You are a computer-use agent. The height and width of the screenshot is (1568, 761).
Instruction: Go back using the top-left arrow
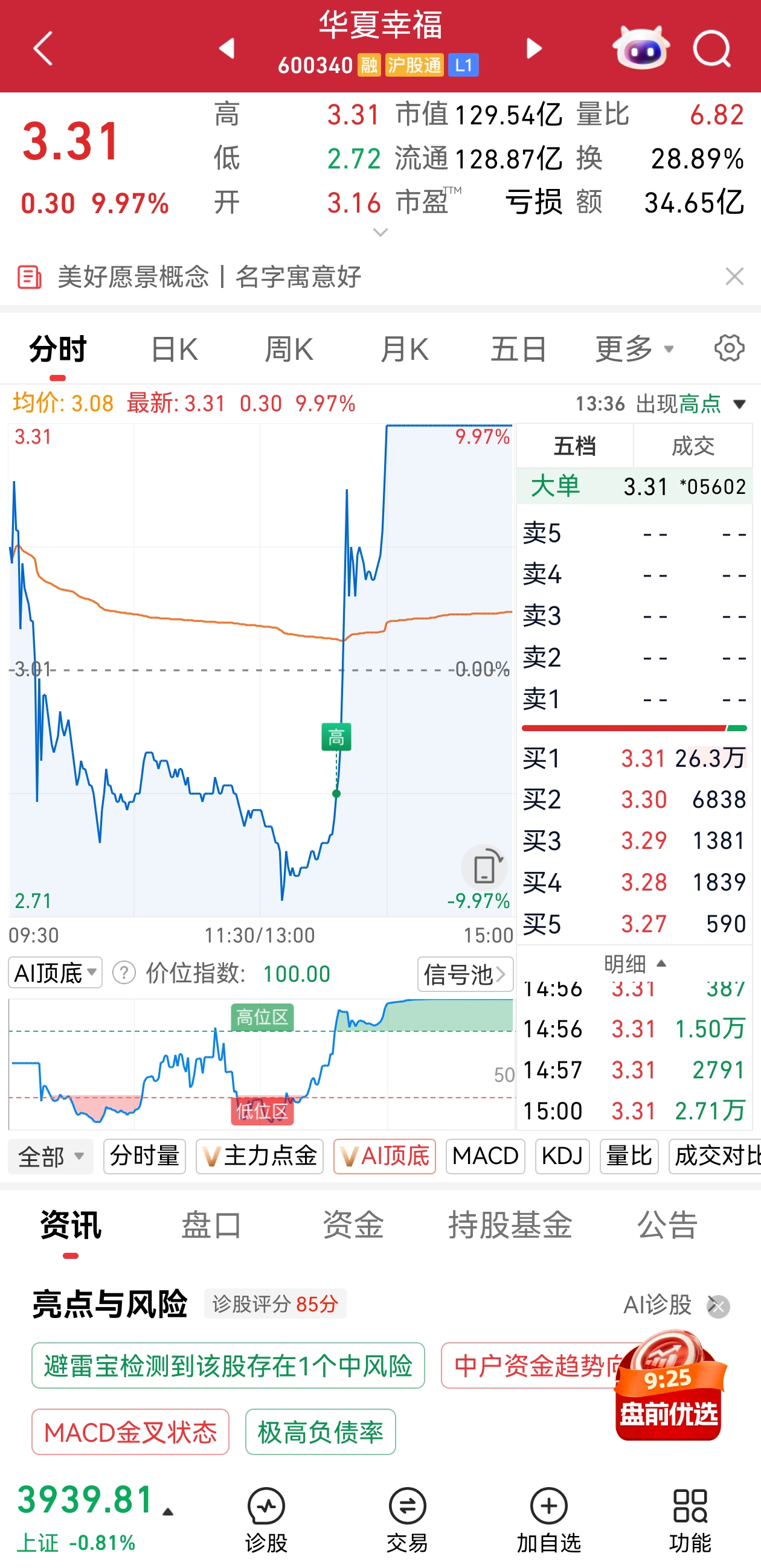click(44, 49)
